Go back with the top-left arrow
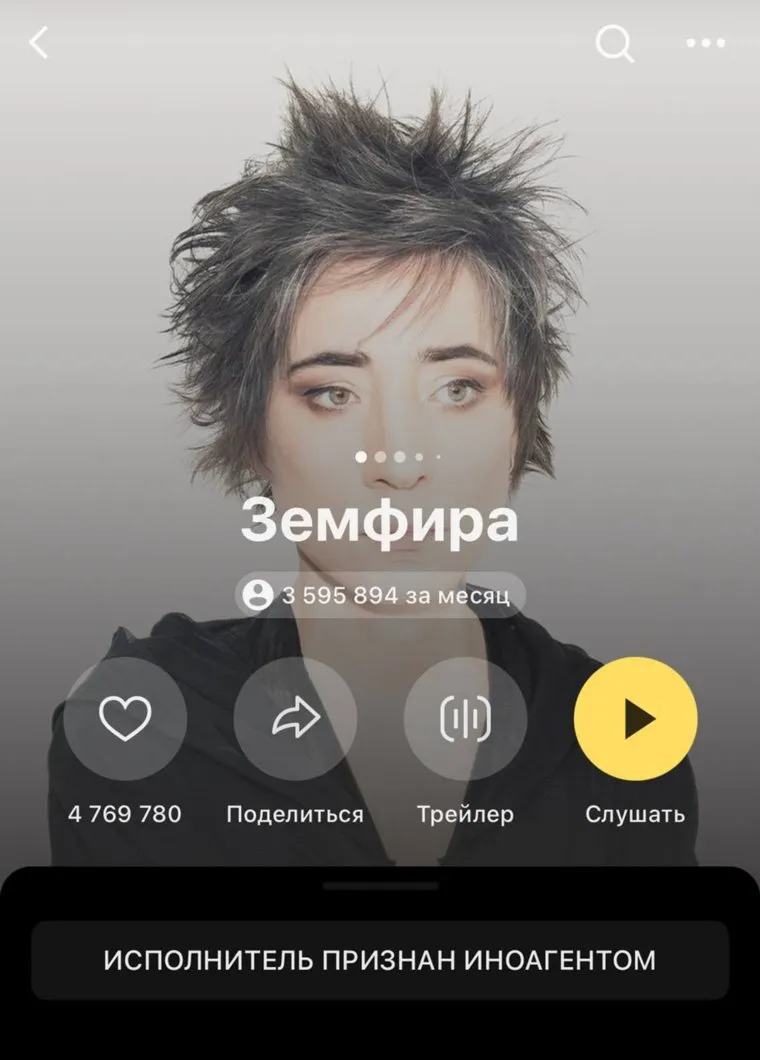Image resolution: width=760 pixels, height=1060 pixels. click(x=39, y=43)
